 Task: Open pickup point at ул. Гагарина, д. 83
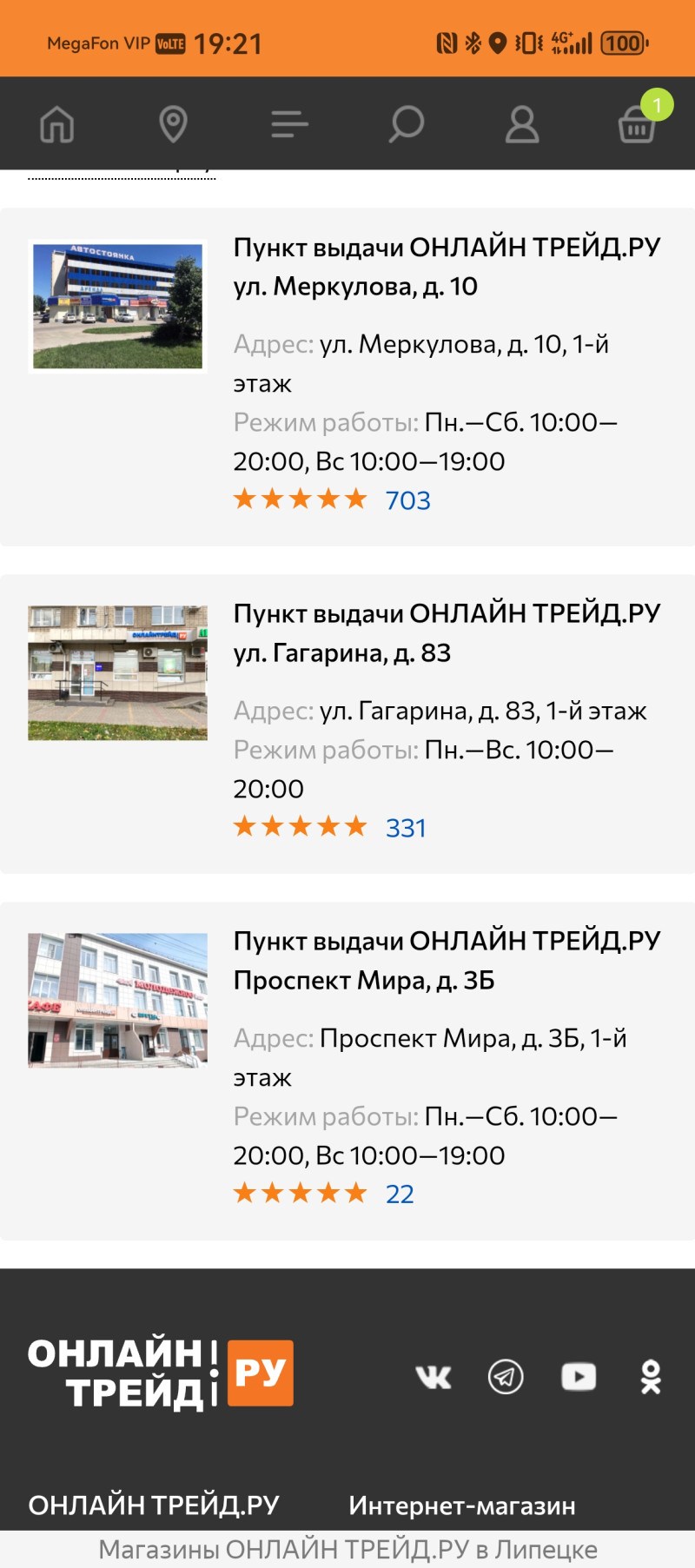(447, 633)
